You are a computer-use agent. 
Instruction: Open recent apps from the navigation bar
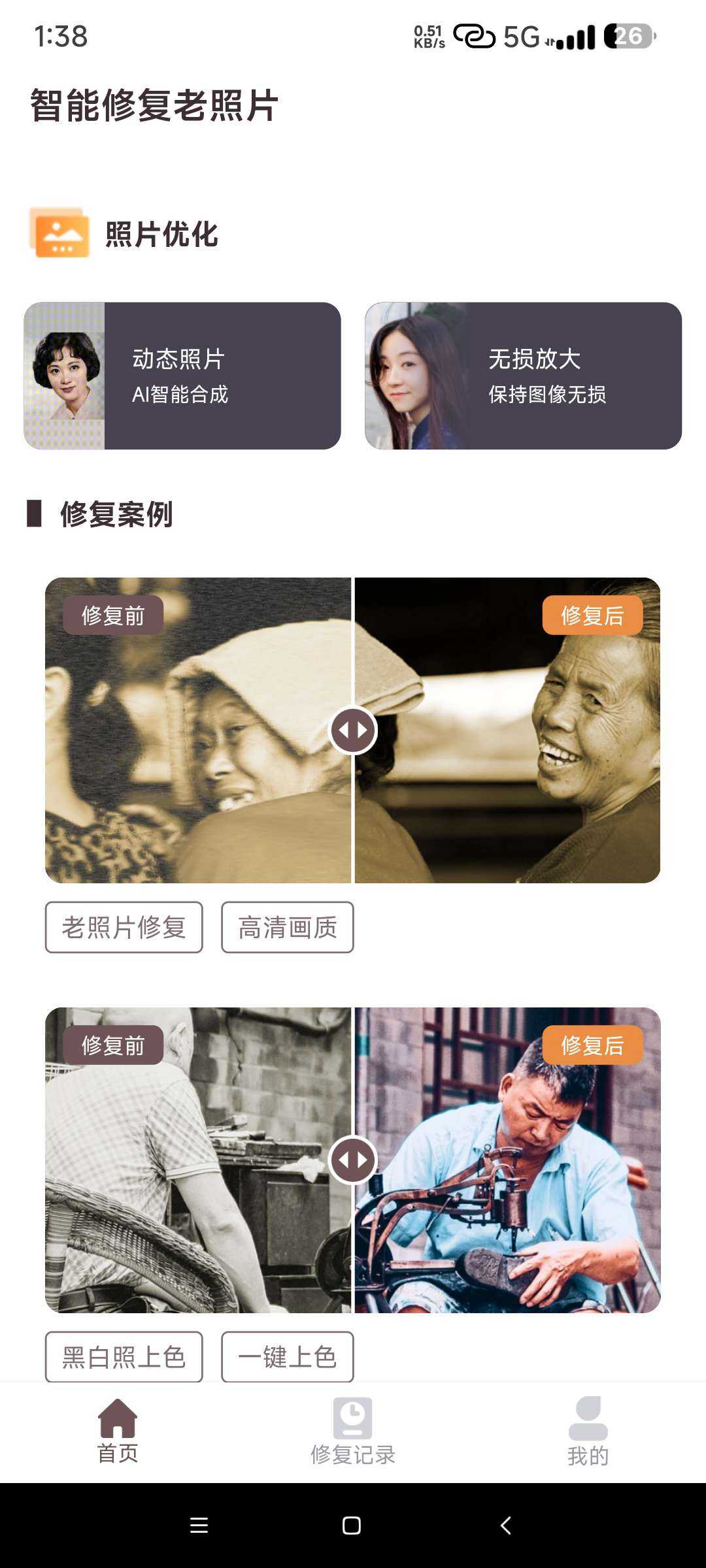pyautogui.click(x=199, y=1526)
